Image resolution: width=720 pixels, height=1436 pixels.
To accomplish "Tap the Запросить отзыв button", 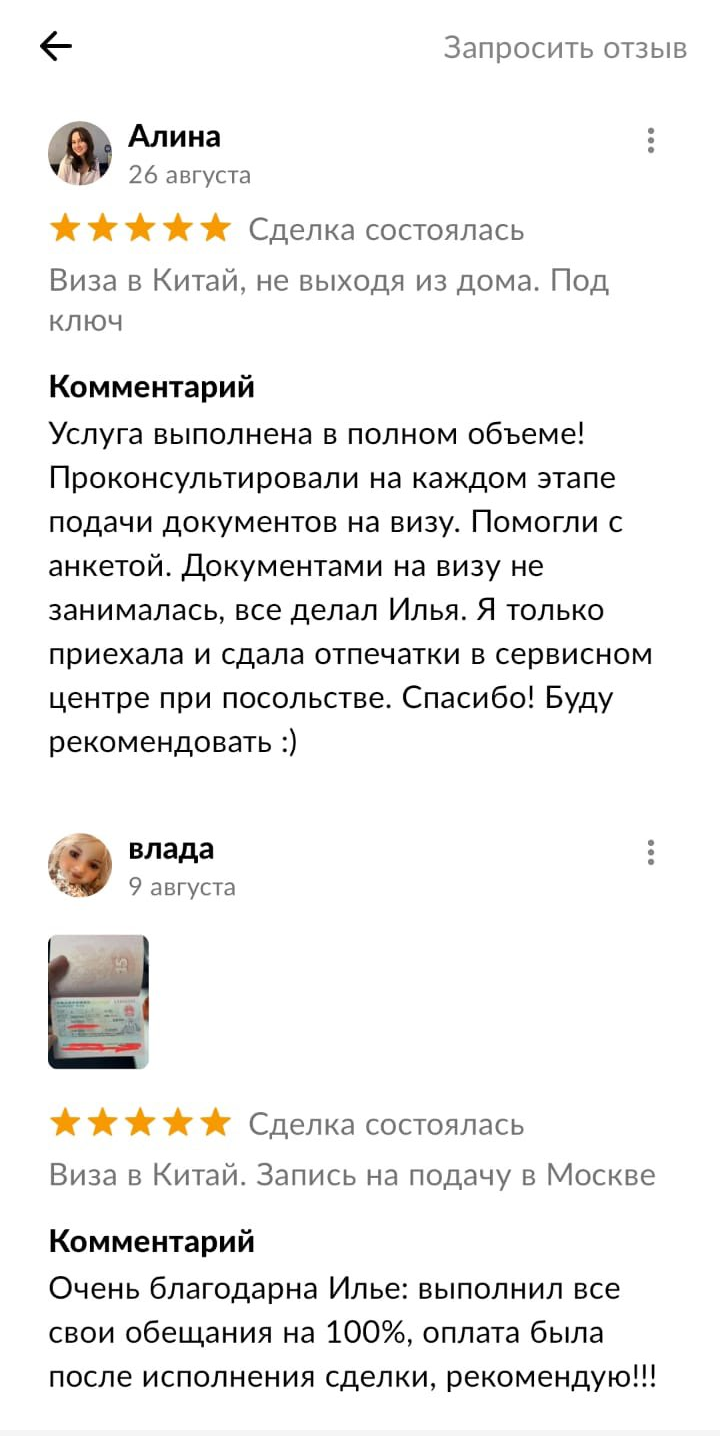I will point(565,48).
